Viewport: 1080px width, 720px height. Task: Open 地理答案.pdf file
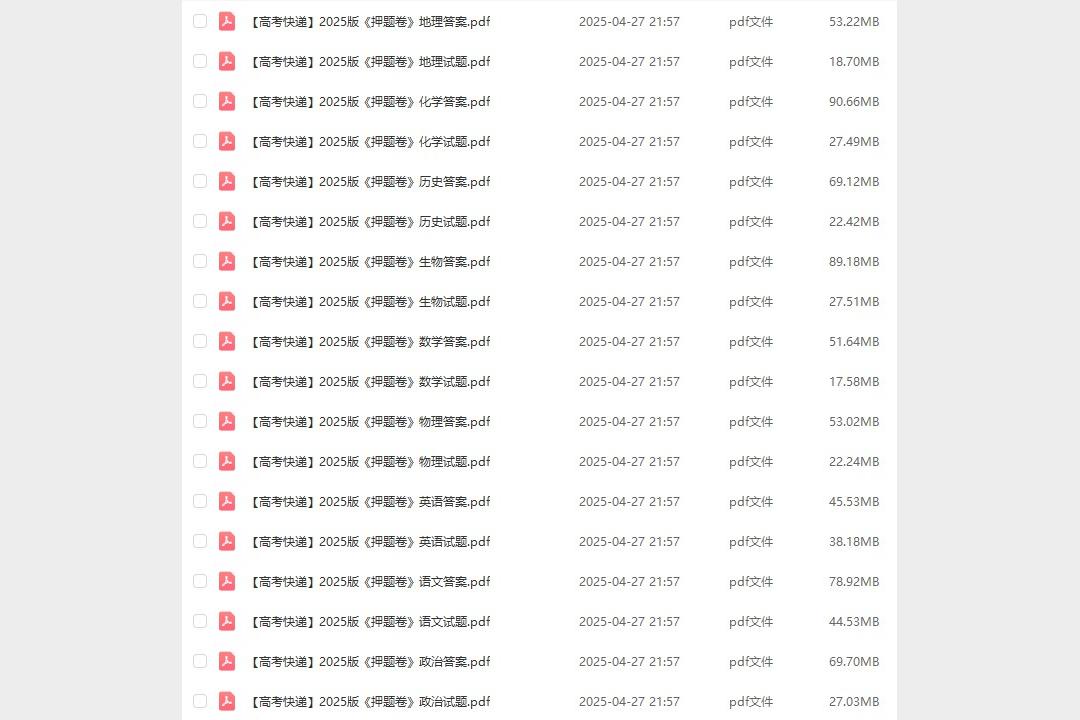[x=370, y=21]
